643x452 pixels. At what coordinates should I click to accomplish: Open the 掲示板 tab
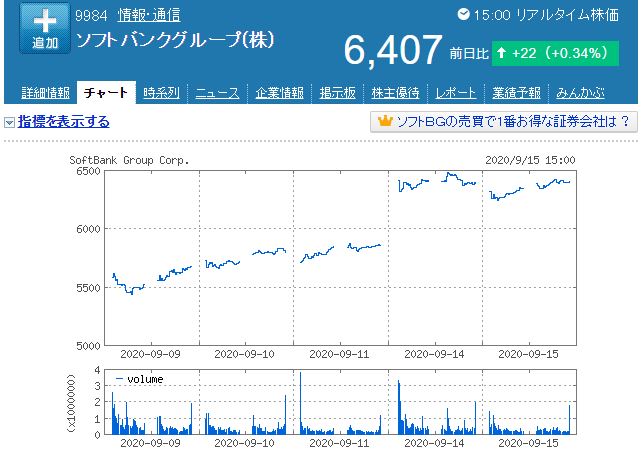340,93
